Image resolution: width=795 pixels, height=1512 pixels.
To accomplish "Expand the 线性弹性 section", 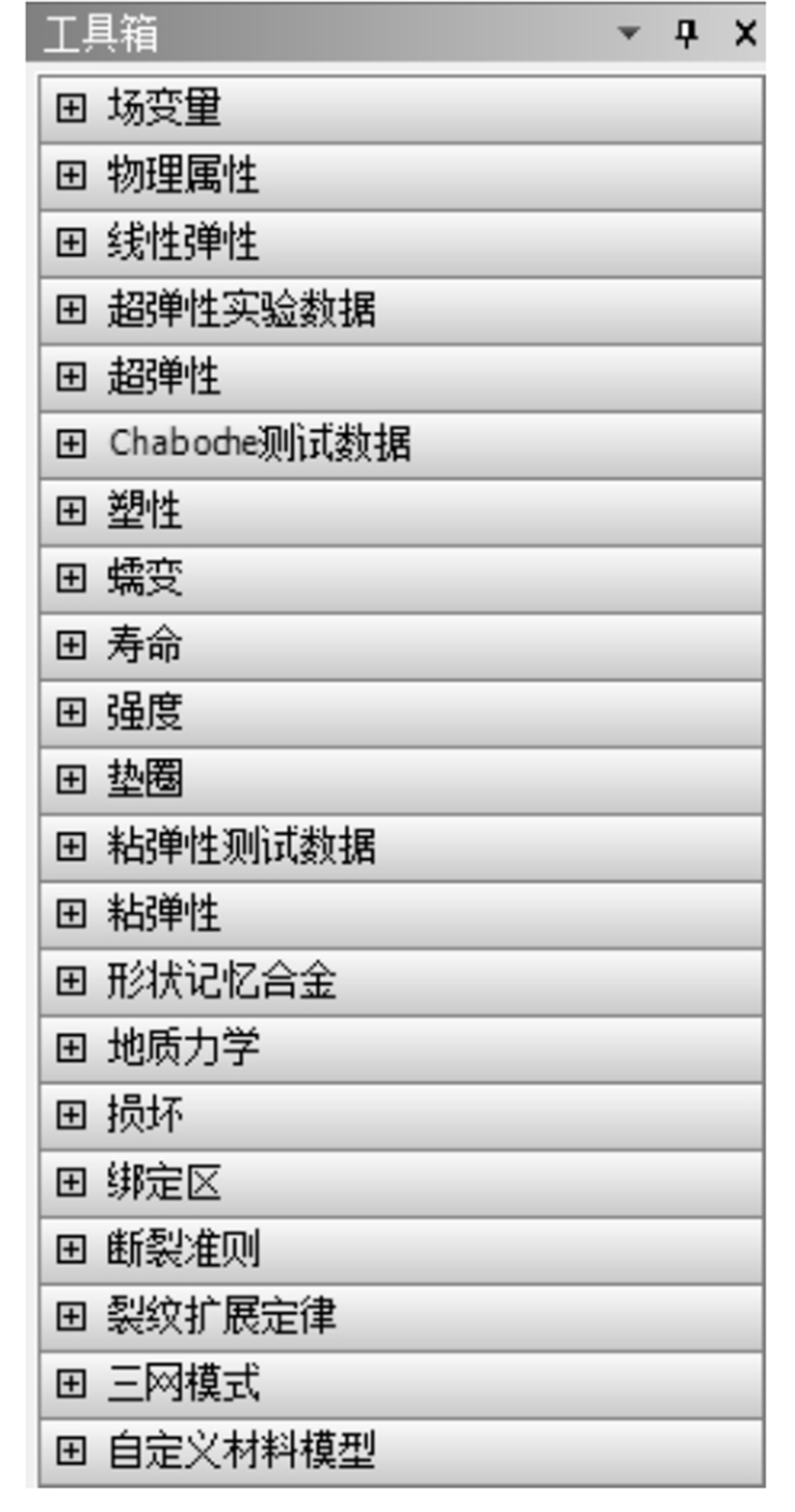I will pyautogui.click(x=71, y=243).
